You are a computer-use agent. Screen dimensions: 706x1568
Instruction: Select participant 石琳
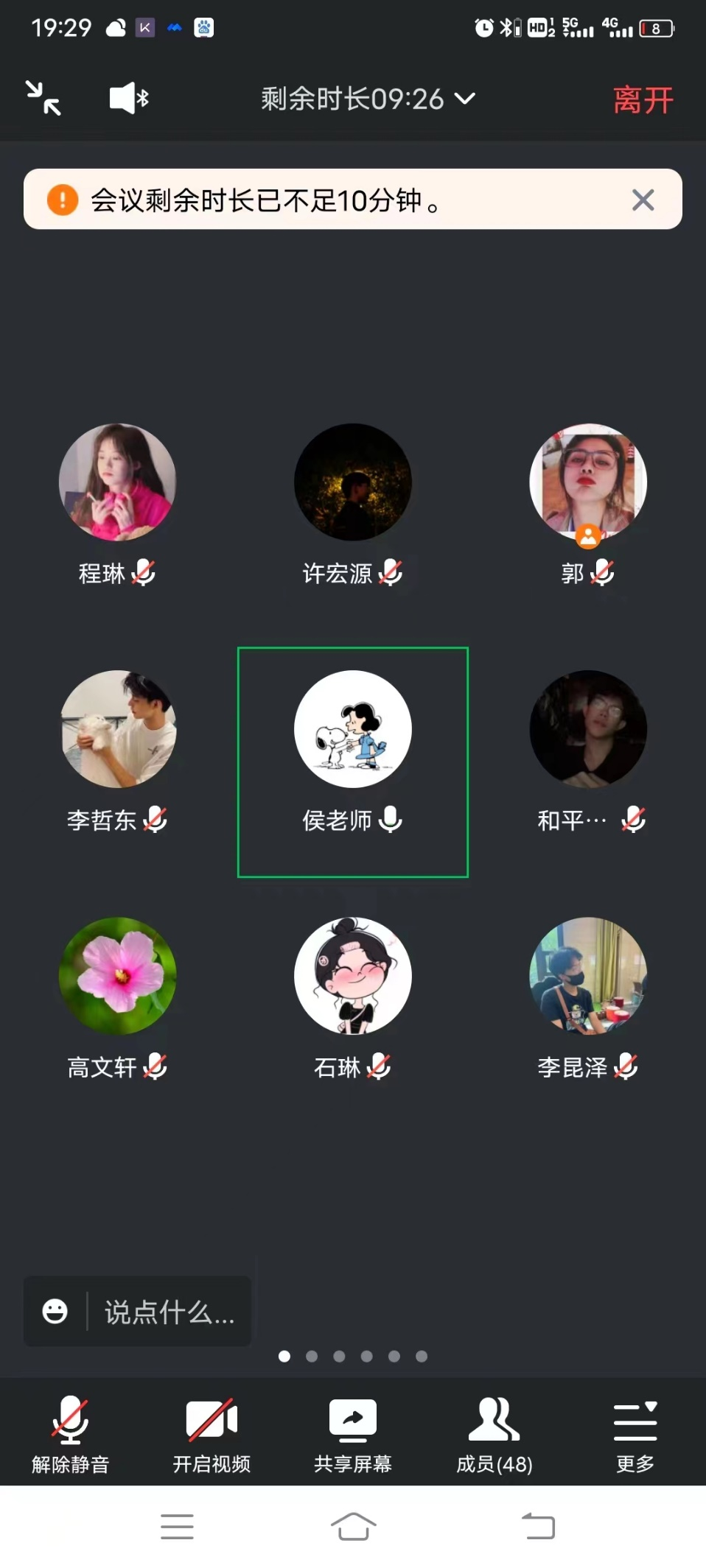[x=352, y=976]
